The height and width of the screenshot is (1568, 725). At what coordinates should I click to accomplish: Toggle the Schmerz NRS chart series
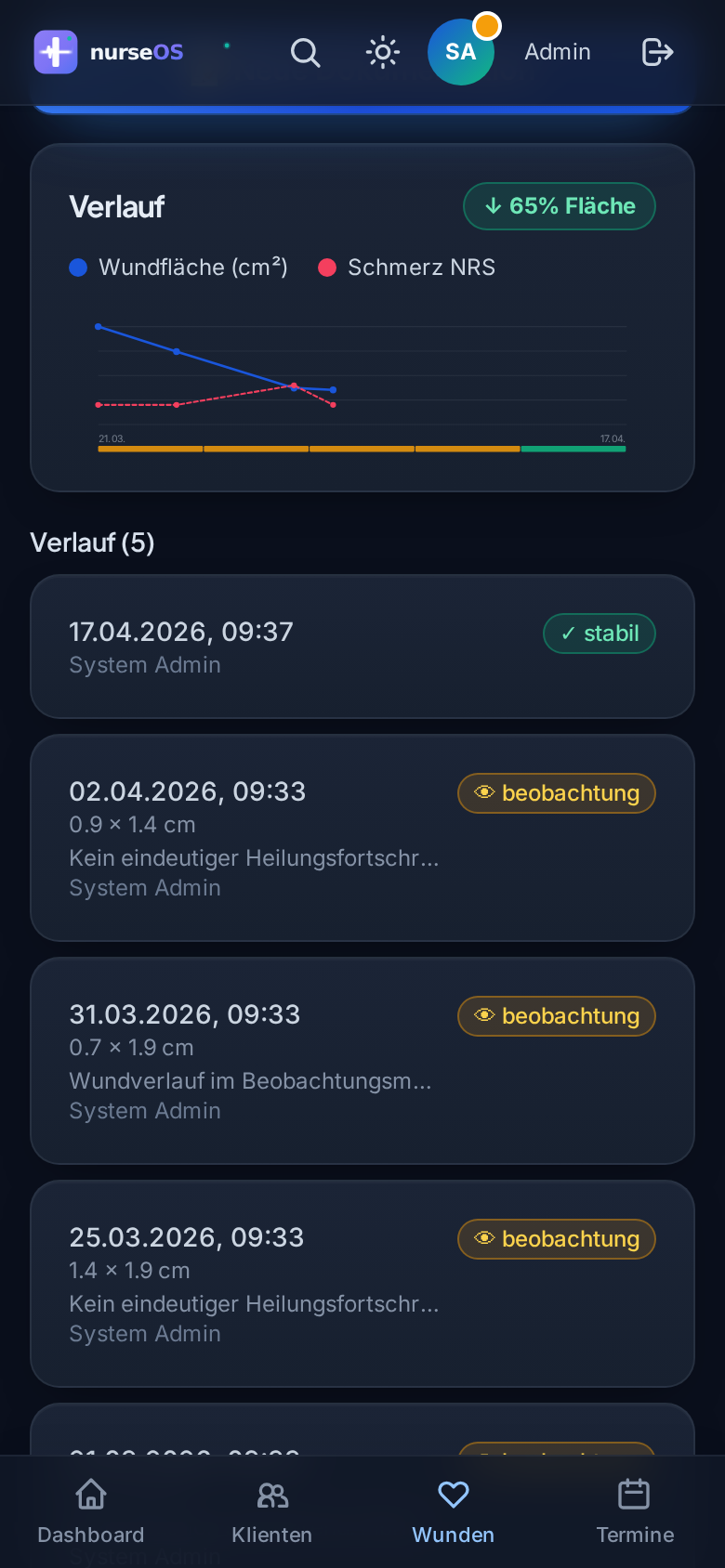(406, 268)
